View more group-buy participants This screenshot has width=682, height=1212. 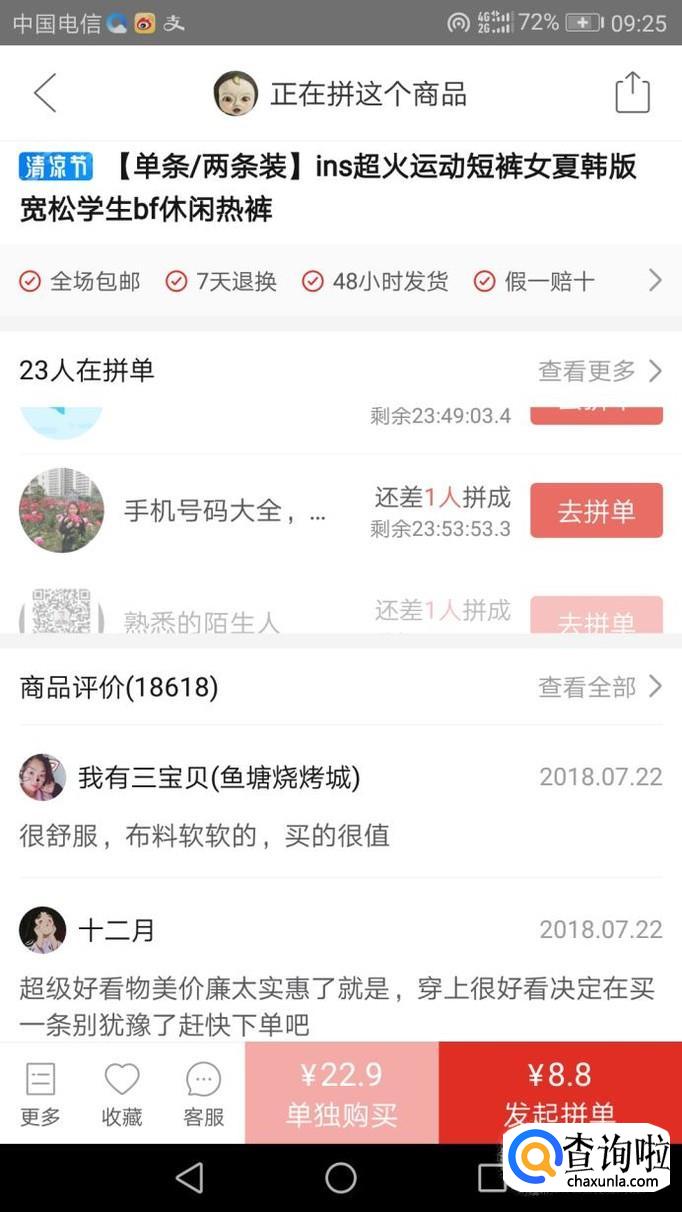coord(599,371)
